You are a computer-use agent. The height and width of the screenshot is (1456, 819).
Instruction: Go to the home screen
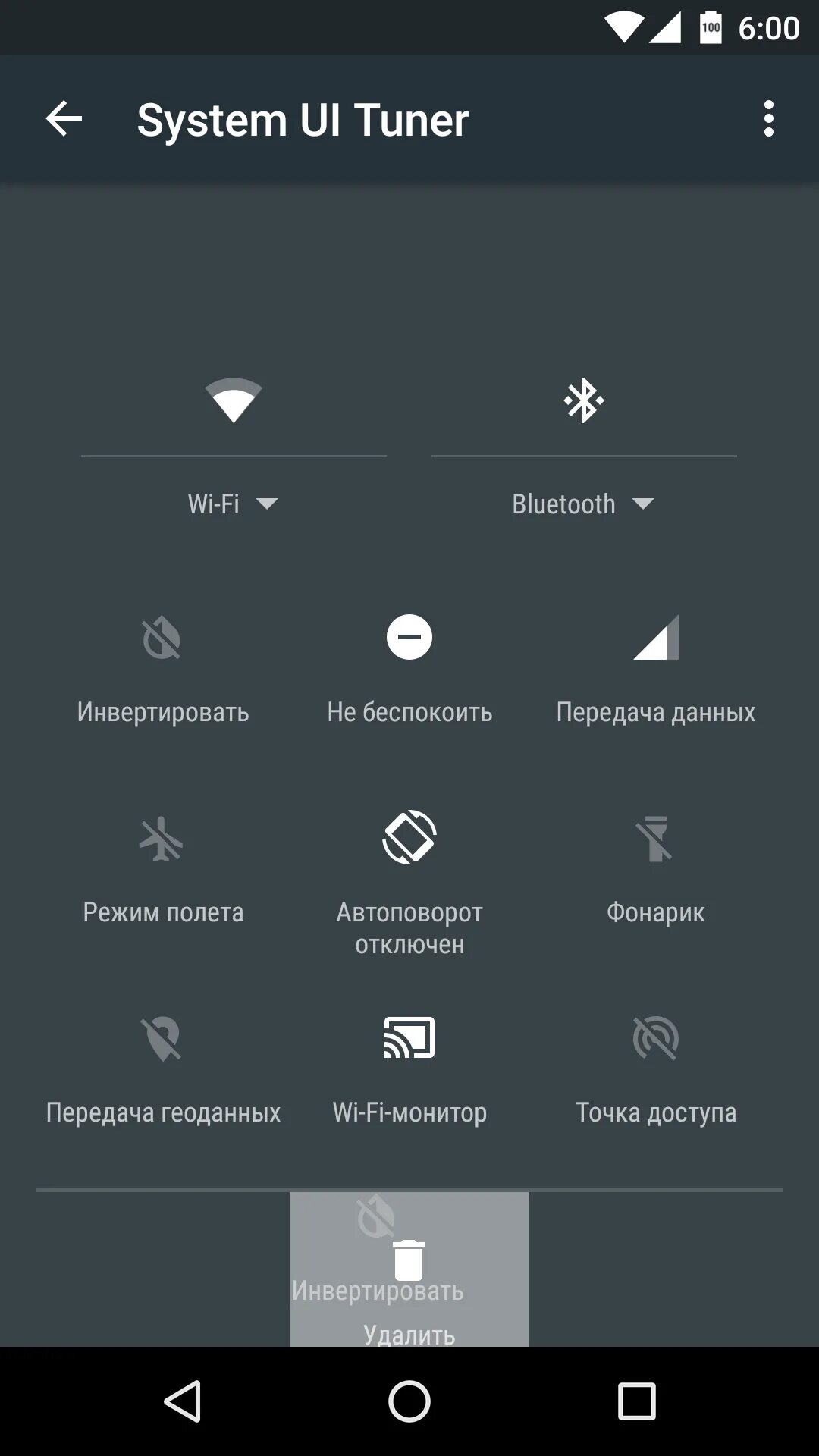pyautogui.click(x=409, y=1401)
